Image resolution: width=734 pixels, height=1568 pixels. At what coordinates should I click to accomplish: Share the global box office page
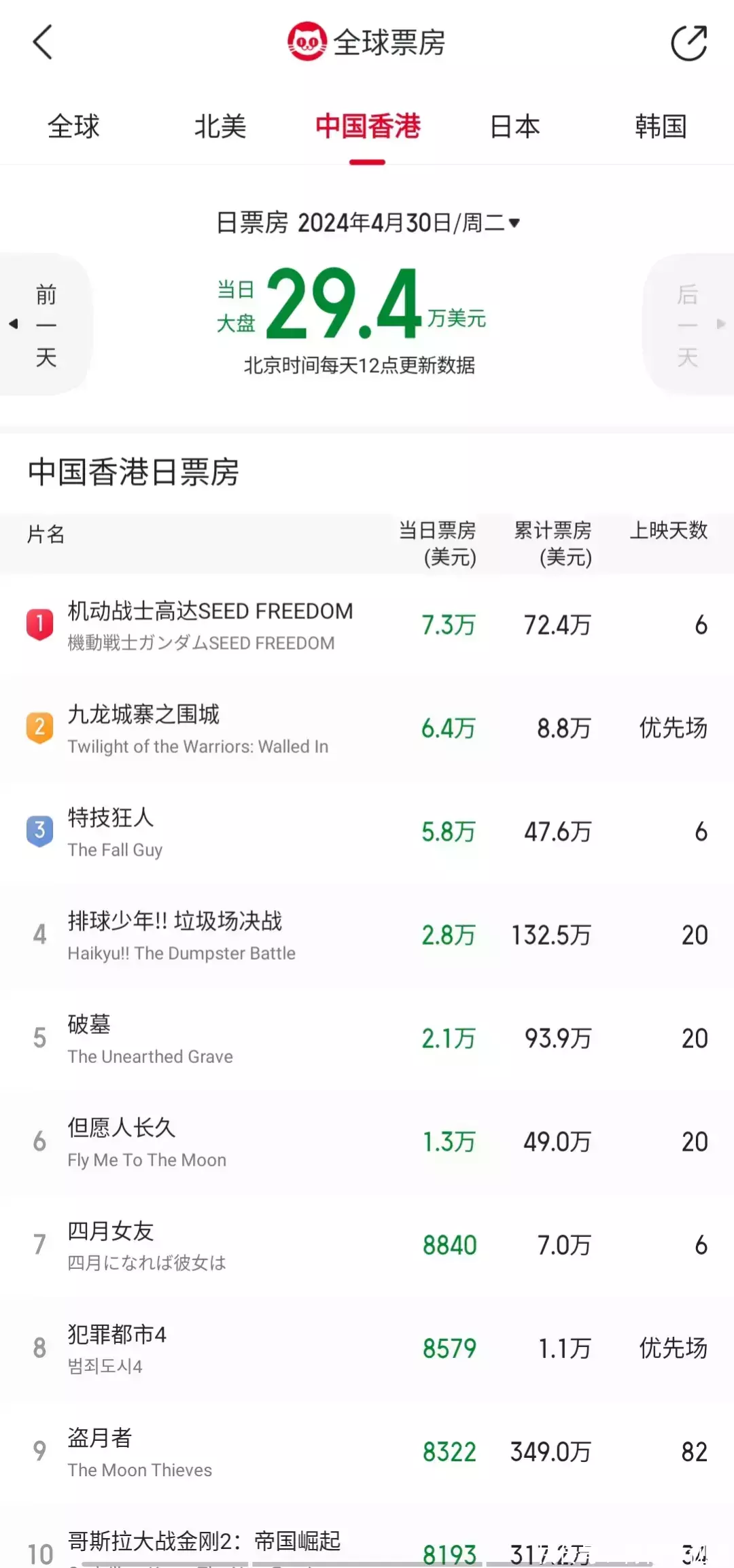[688, 43]
